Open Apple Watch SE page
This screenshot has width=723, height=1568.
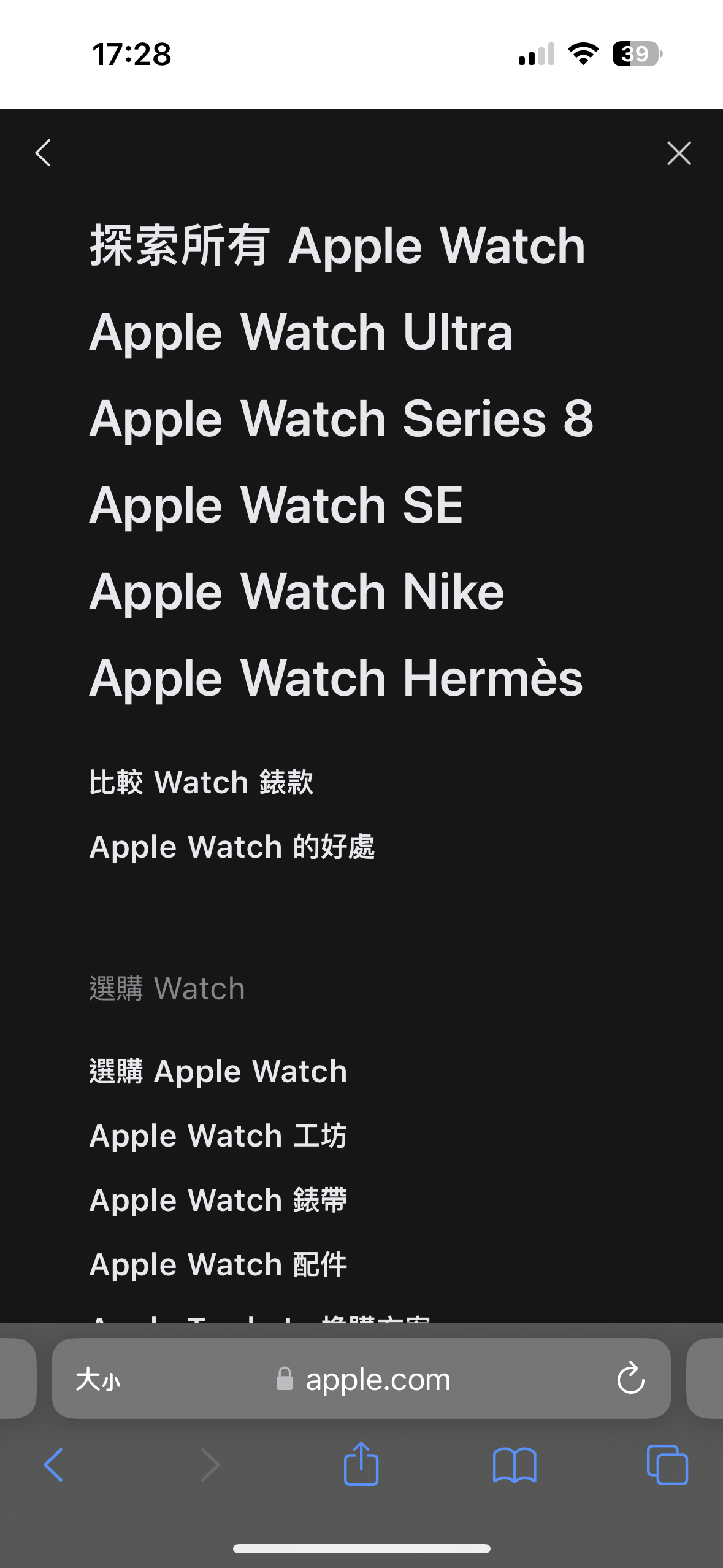click(x=276, y=505)
